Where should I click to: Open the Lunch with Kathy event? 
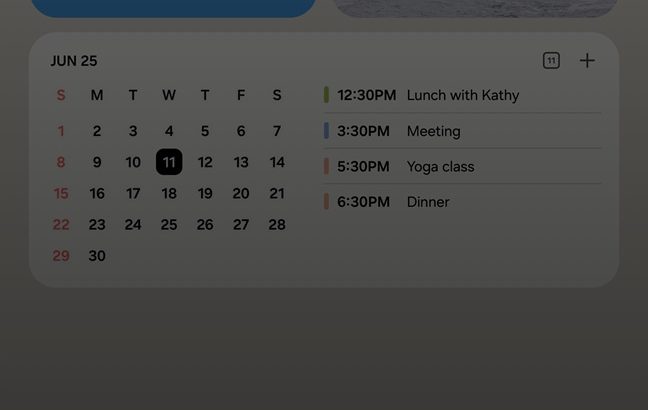click(x=462, y=95)
